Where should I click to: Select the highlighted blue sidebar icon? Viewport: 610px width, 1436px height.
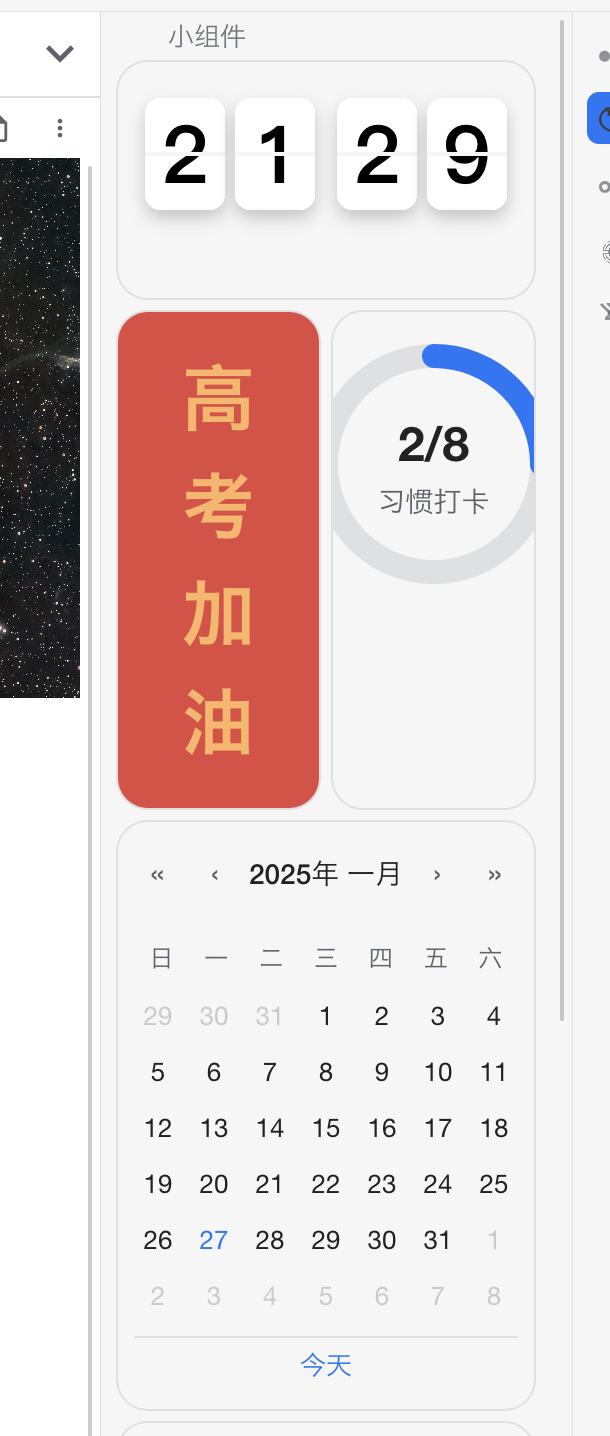pos(601,118)
